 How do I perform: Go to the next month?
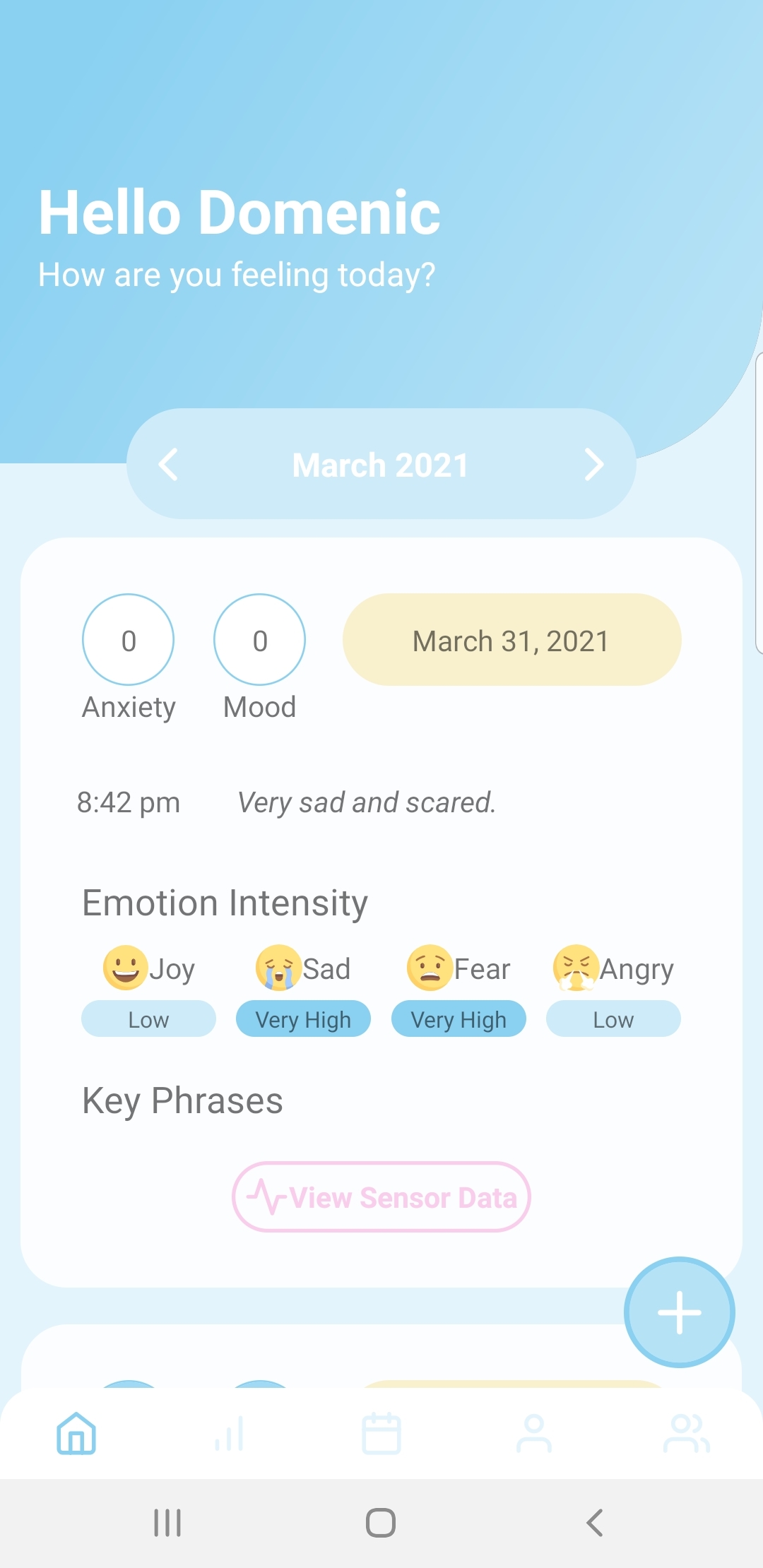594,465
